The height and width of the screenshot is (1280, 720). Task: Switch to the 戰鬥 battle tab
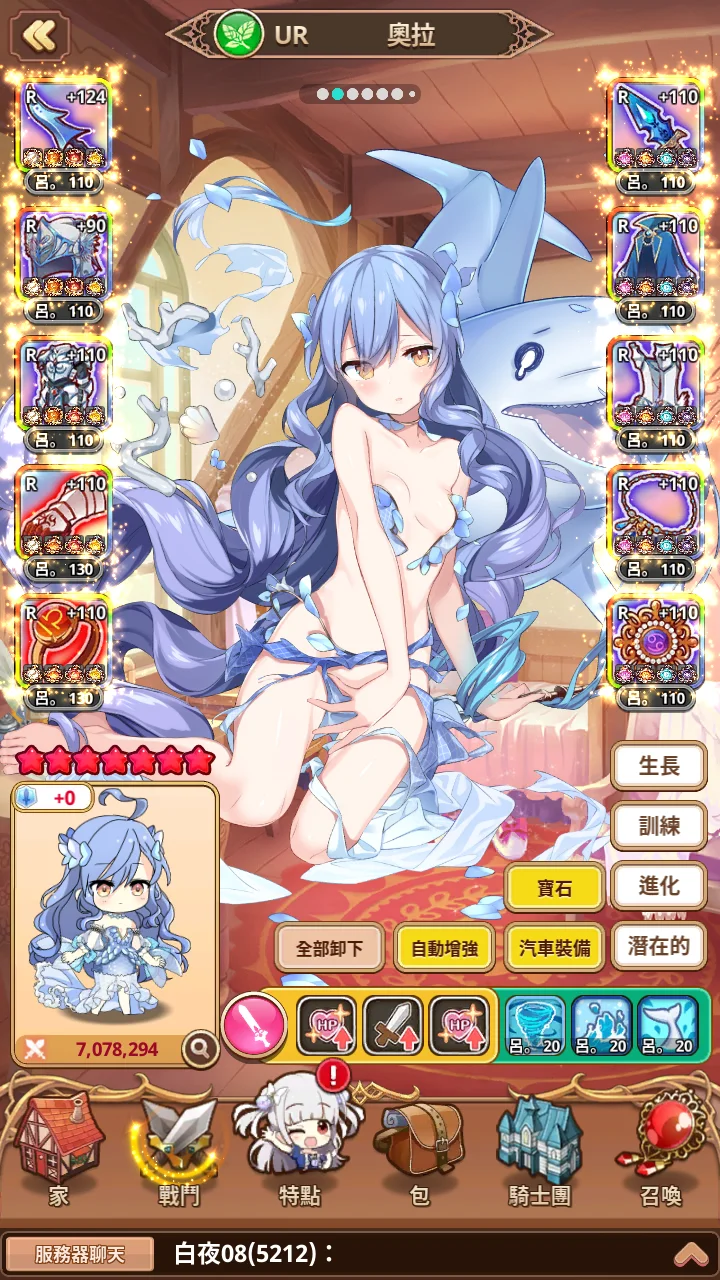[178, 1150]
